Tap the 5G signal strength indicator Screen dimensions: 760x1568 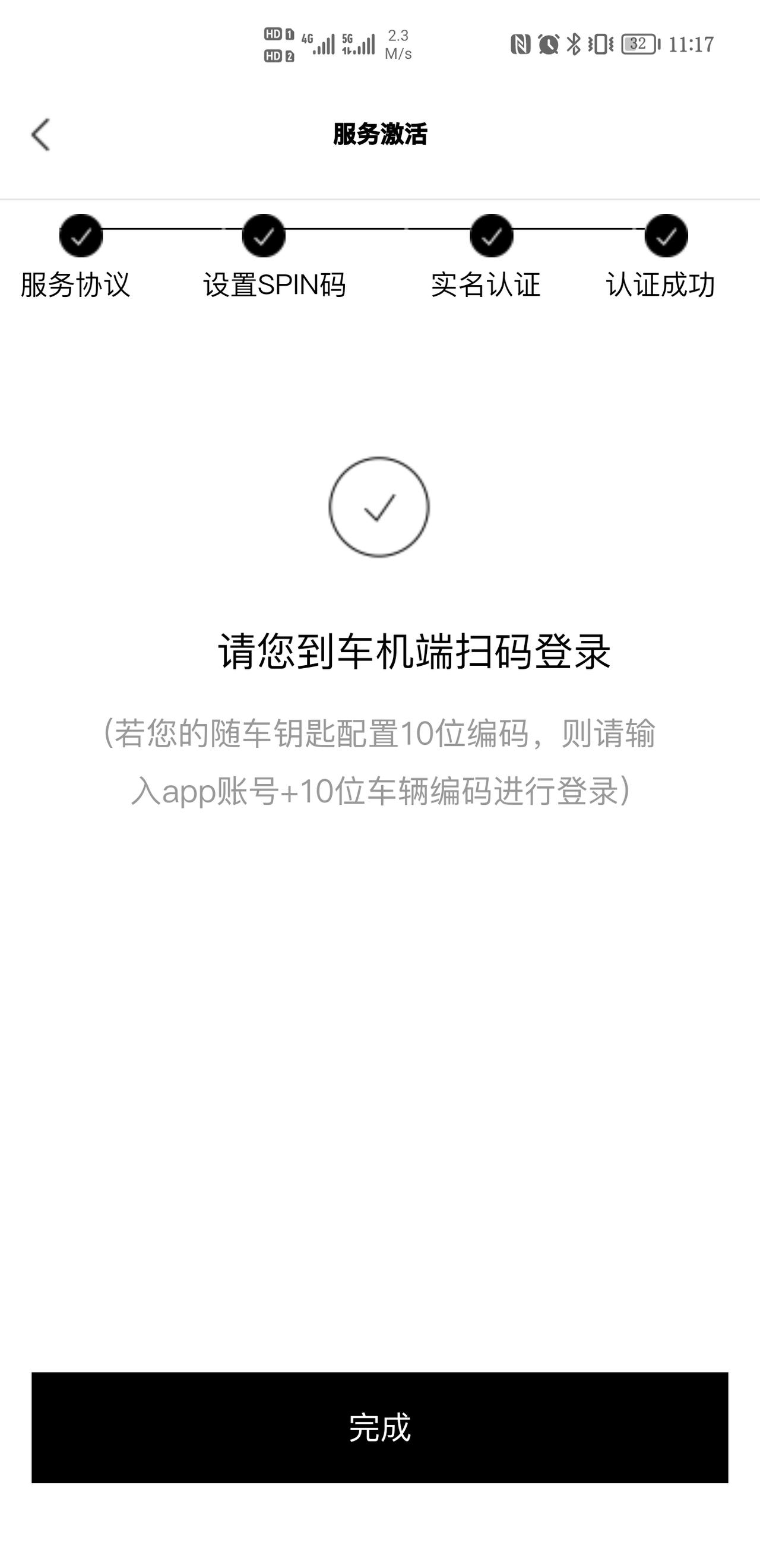pyautogui.click(x=360, y=44)
